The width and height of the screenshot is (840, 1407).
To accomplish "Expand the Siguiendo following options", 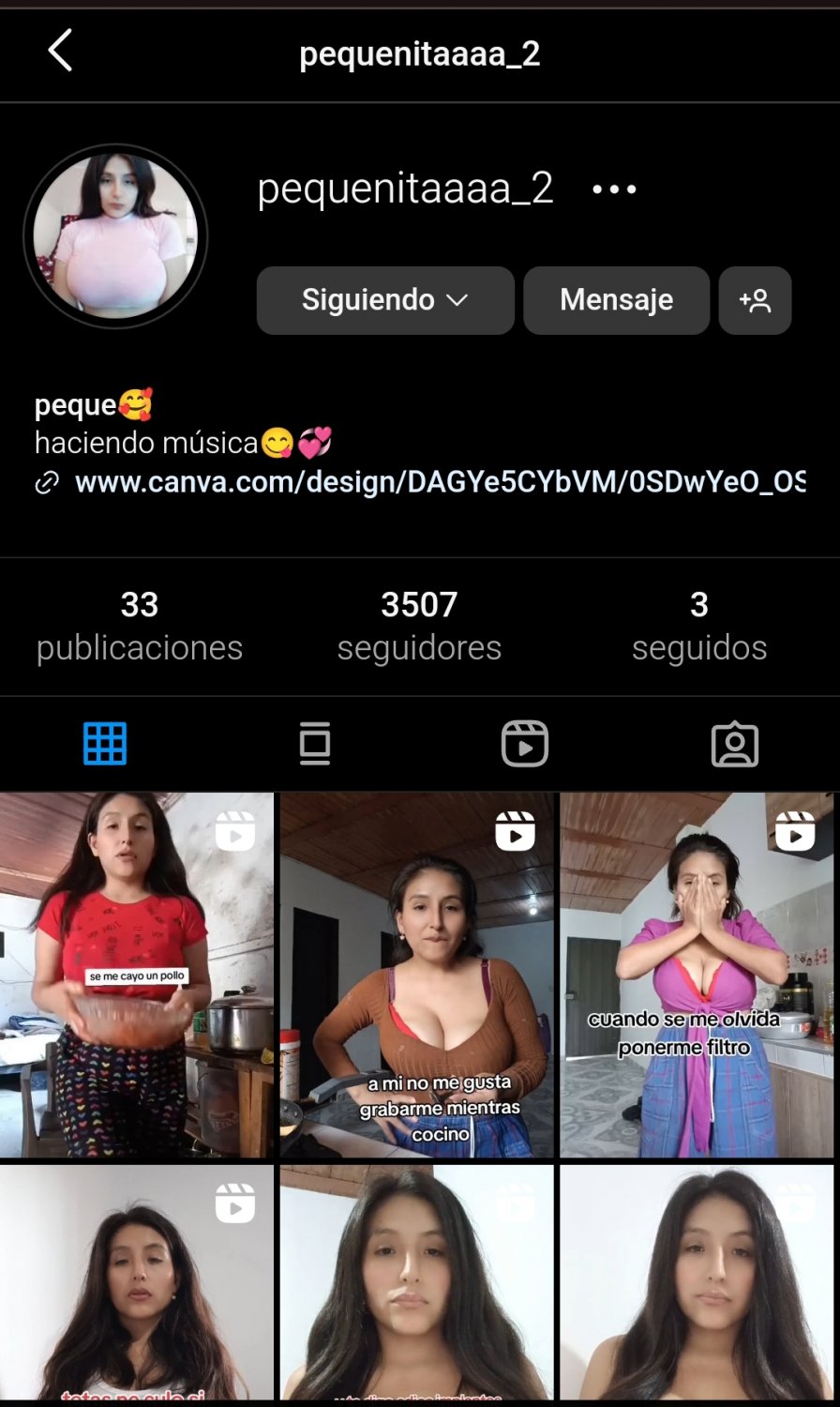I will click(x=383, y=300).
